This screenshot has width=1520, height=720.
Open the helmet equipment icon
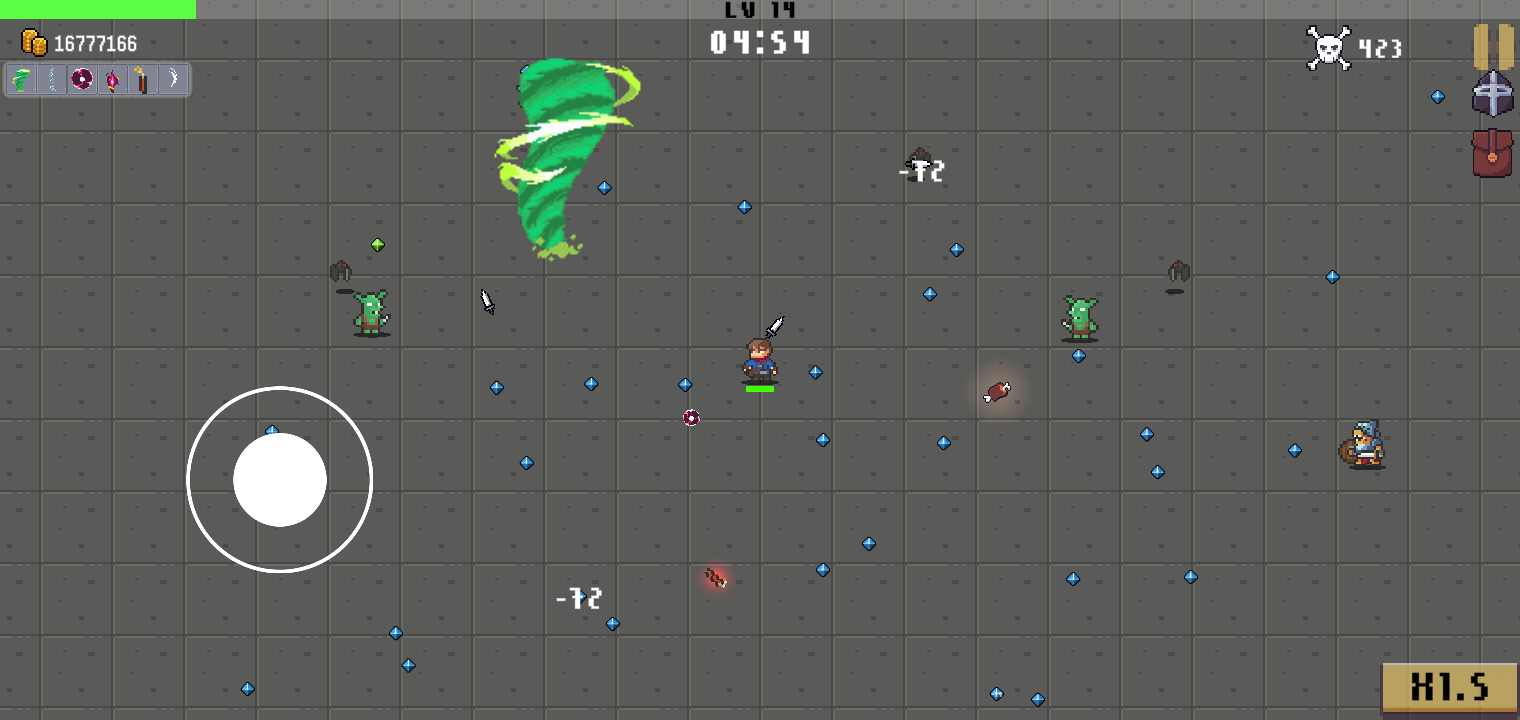coord(1492,95)
